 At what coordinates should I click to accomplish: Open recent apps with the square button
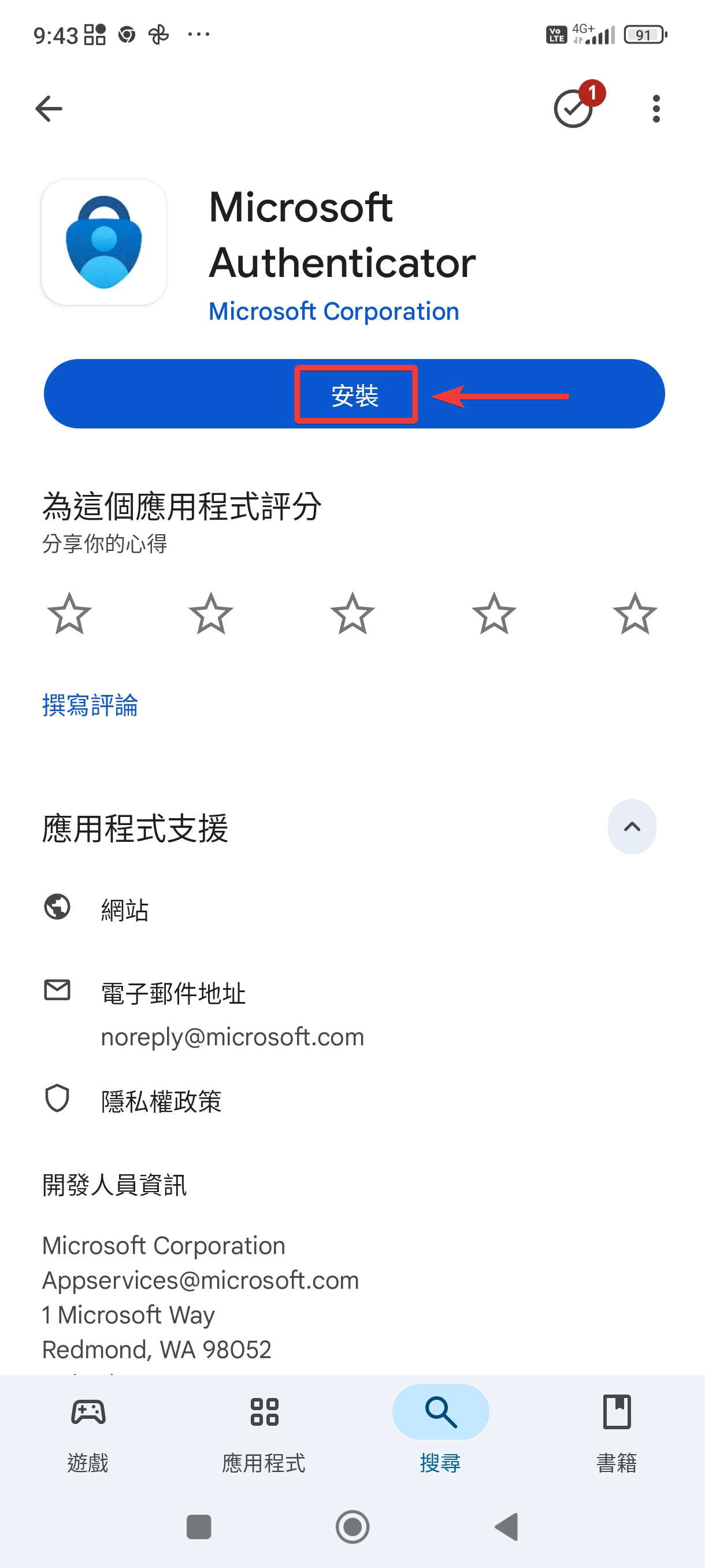coord(199,1526)
